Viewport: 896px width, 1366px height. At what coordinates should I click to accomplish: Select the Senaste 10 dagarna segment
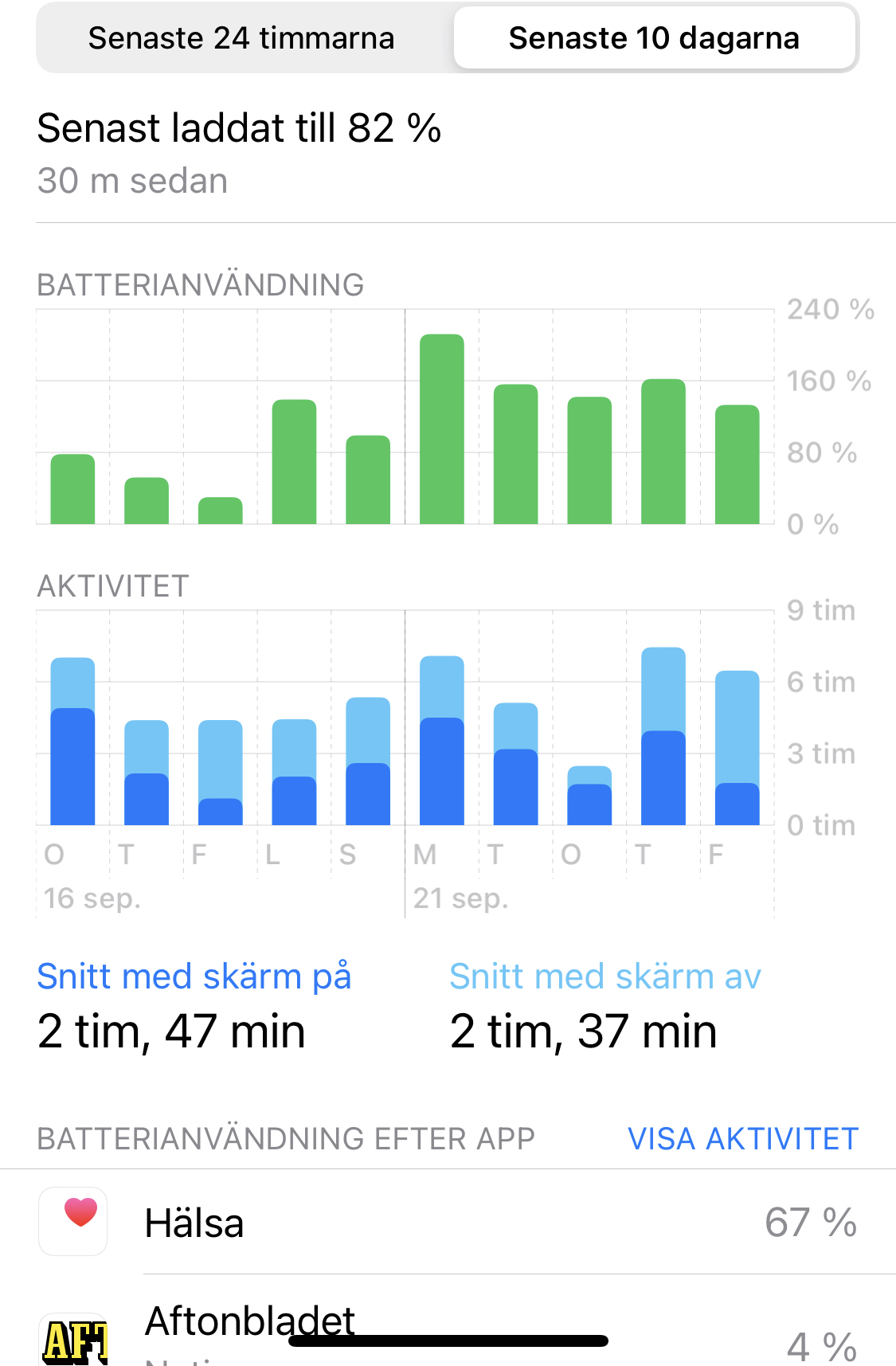(x=654, y=38)
